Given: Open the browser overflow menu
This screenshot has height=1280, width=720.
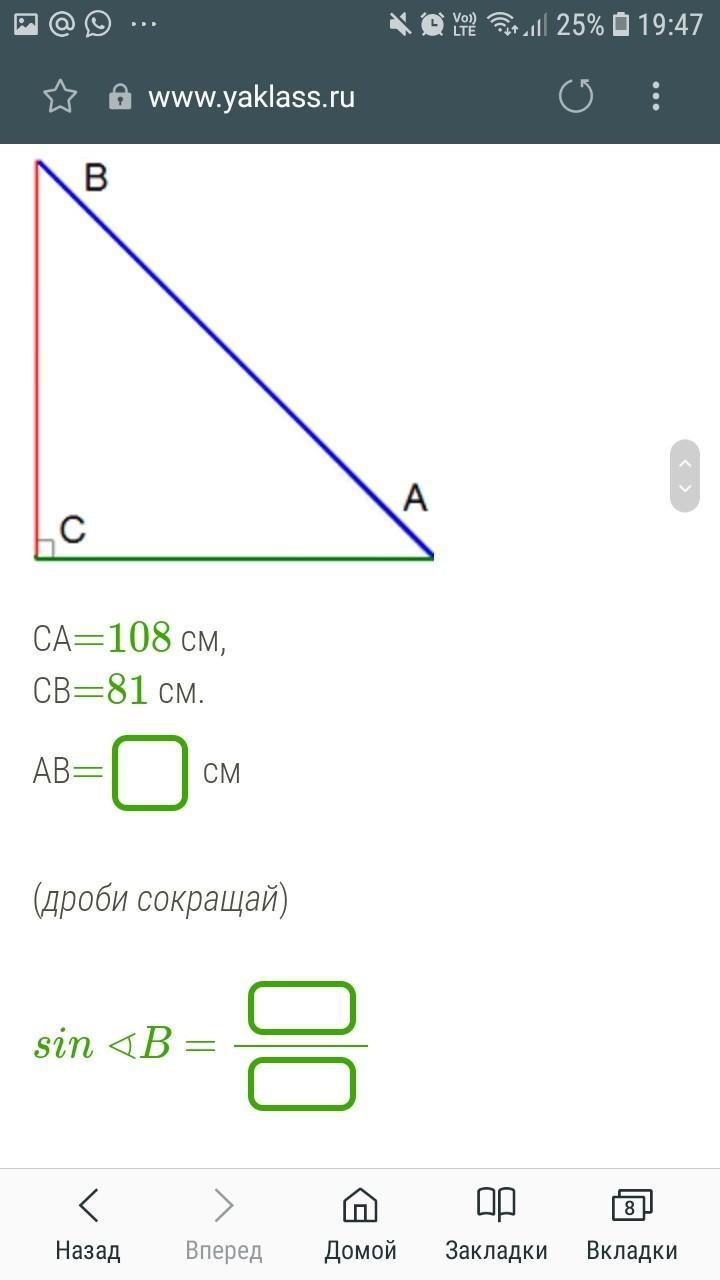Looking at the screenshot, I should coord(656,97).
